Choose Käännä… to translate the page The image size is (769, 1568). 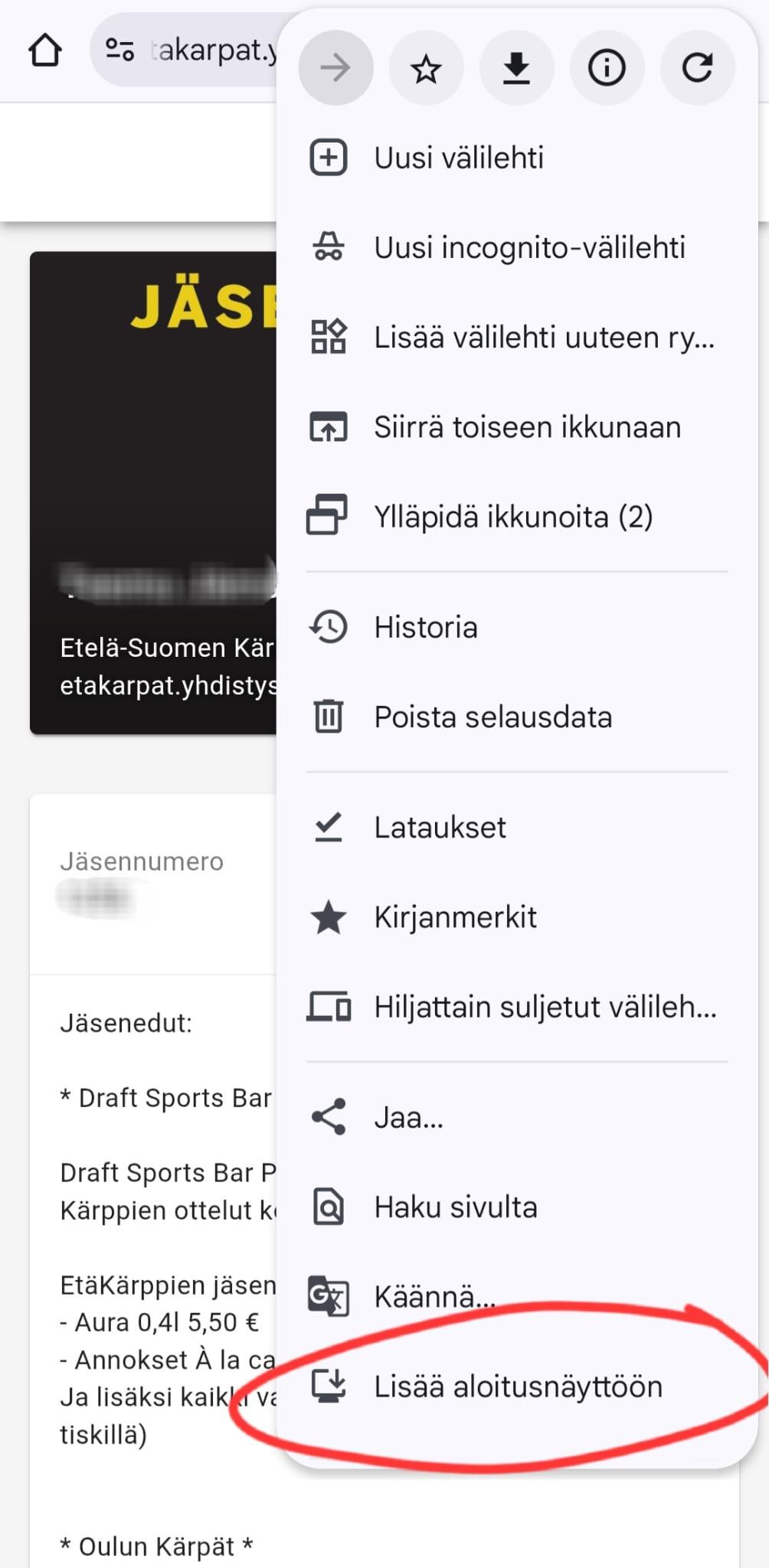[x=434, y=1297]
